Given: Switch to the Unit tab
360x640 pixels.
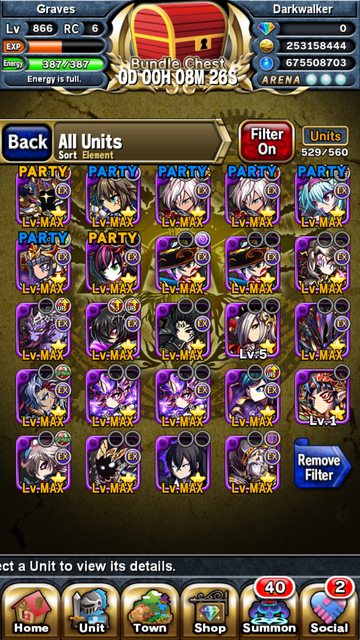Looking at the screenshot, I should (90, 609).
